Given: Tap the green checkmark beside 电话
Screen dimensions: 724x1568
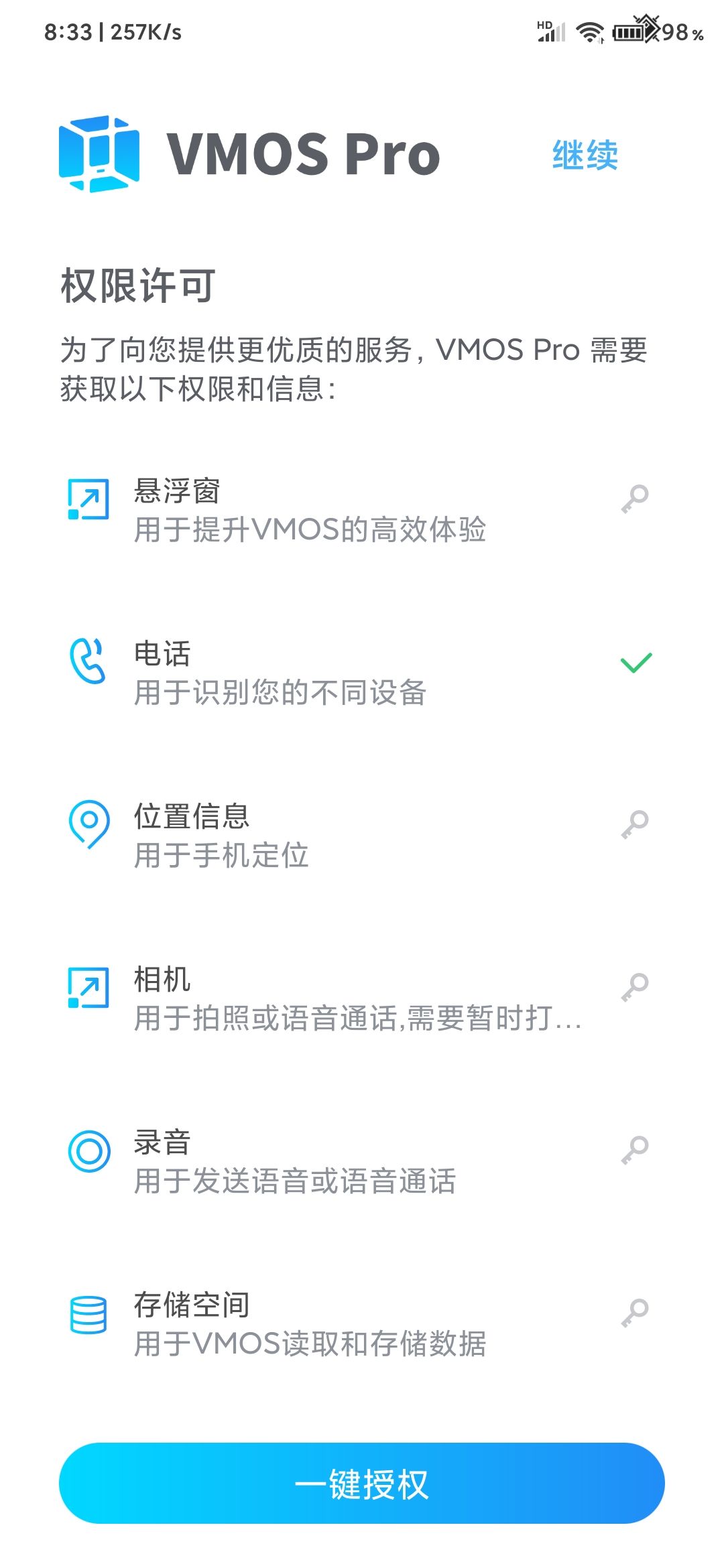Looking at the screenshot, I should tap(635, 665).
